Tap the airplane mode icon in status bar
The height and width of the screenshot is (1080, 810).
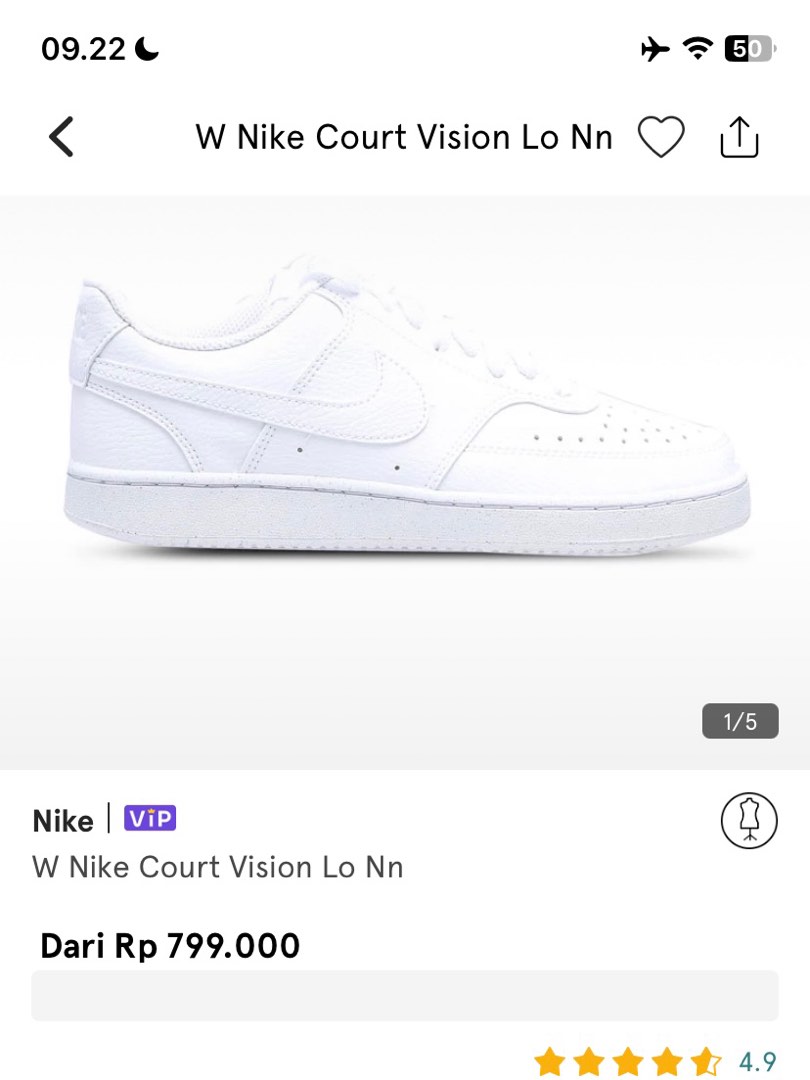[655, 48]
